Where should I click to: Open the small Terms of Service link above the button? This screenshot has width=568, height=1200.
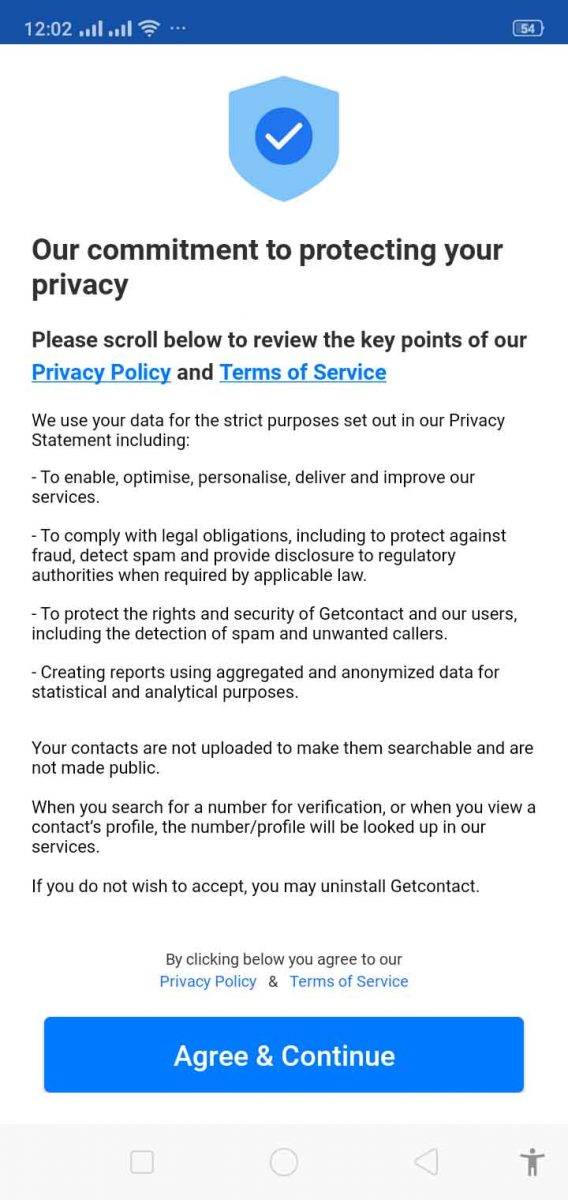point(349,981)
